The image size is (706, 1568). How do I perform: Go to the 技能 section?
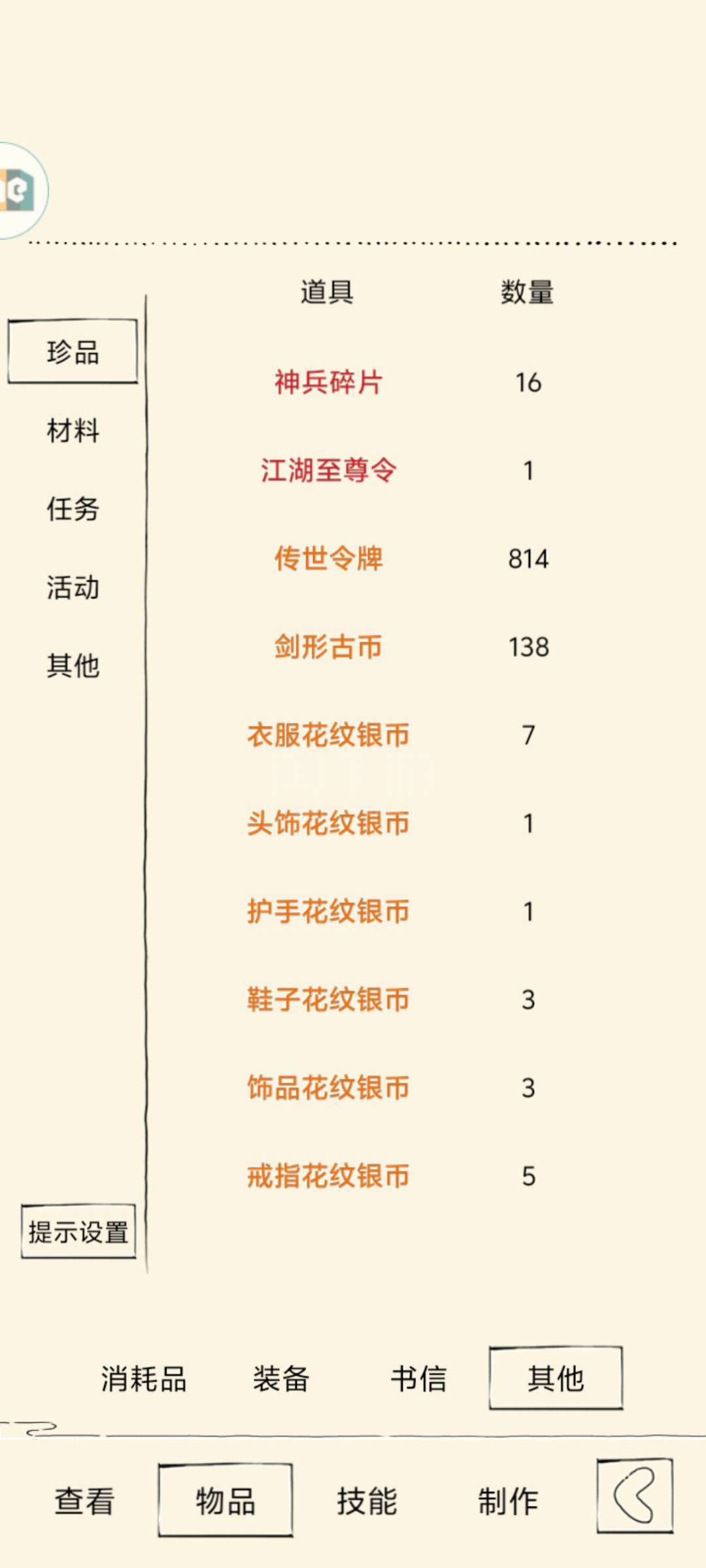[x=367, y=1501]
